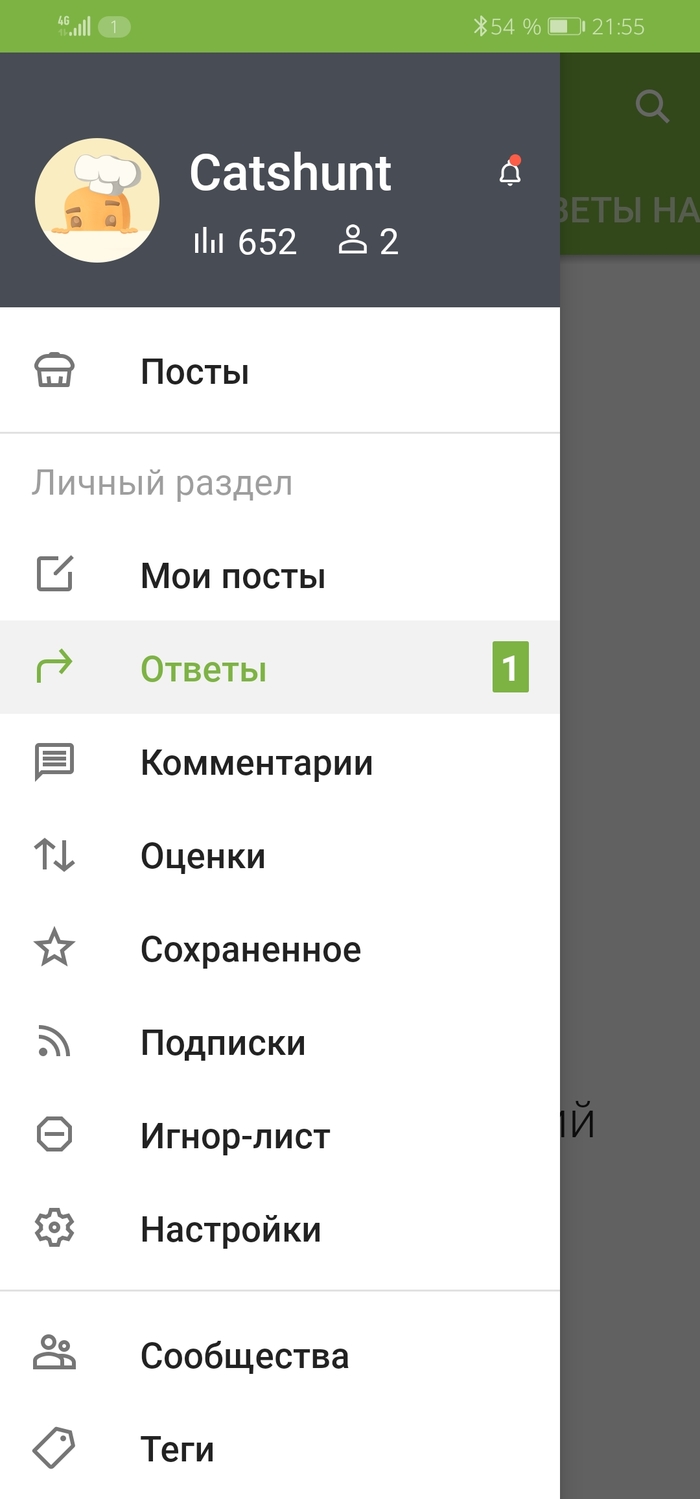Open Мои посты

[x=233, y=576]
